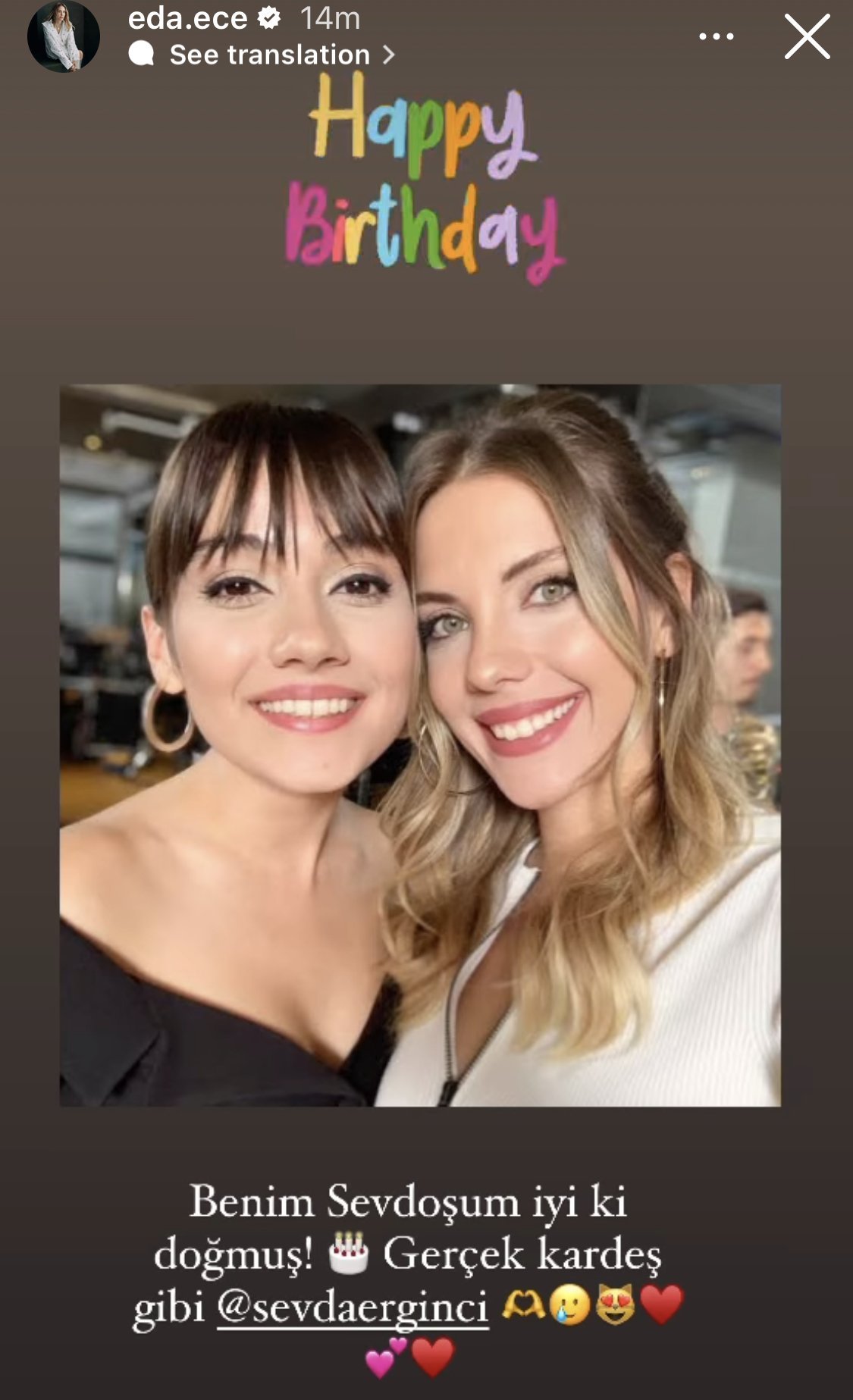This screenshot has width=853, height=1400.
Task: Close the story viewer
Action: pyautogui.click(x=807, y=37)
